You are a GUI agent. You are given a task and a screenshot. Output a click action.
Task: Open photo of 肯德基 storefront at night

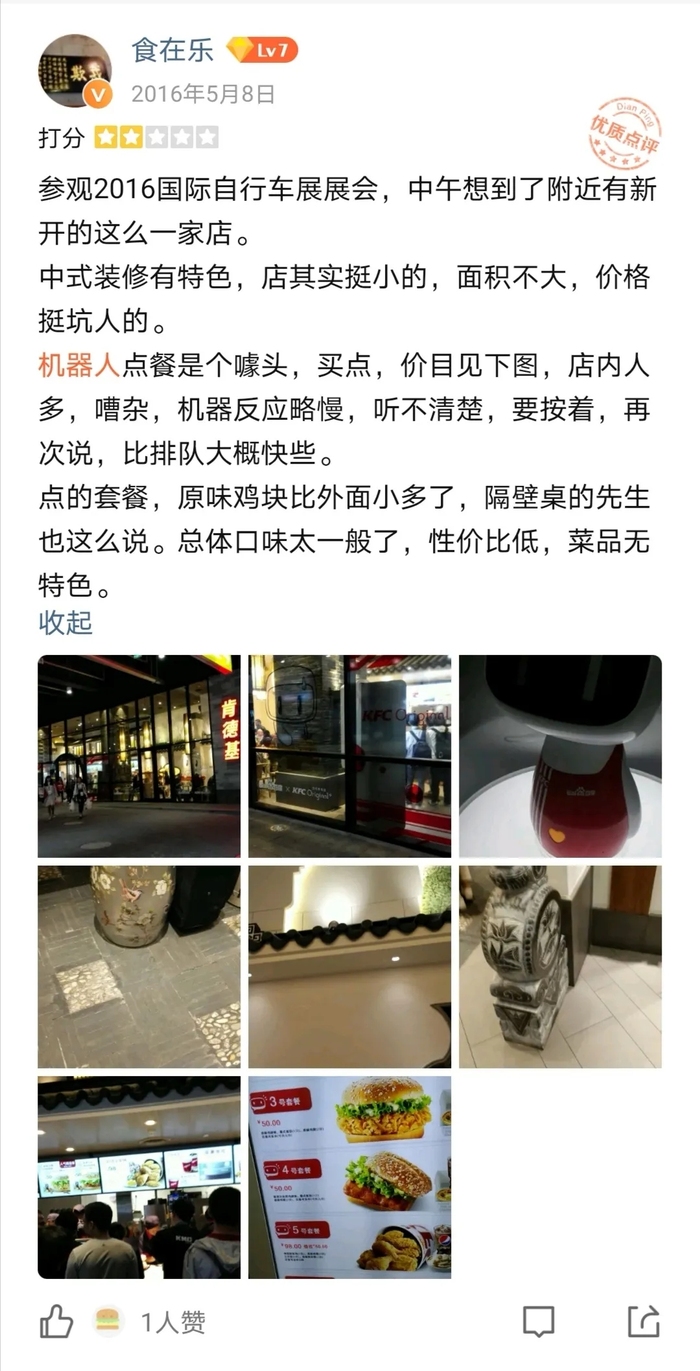click(139, 756)
